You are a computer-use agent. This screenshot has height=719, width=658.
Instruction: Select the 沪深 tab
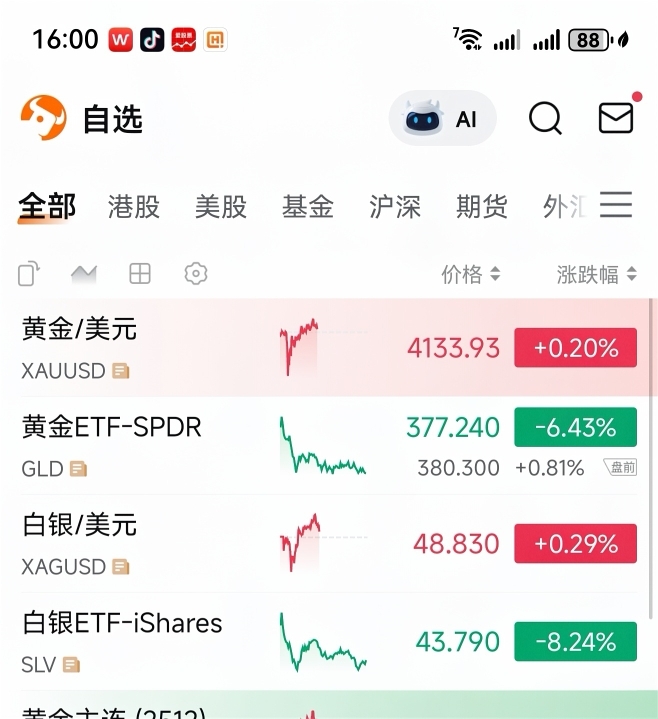coord(395,207)
